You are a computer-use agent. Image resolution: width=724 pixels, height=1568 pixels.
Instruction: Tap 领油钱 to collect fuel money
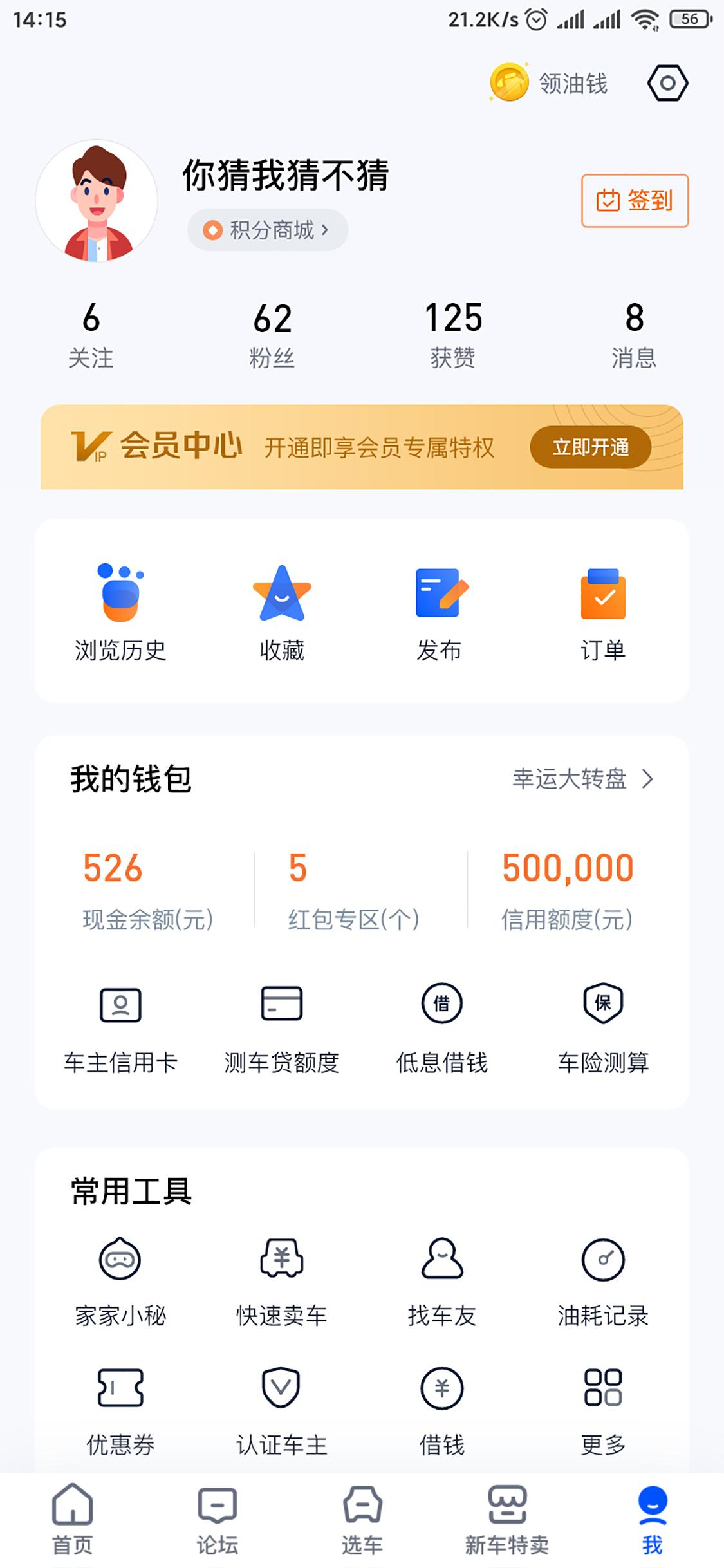pyautogui.click(x=550, y=83)
